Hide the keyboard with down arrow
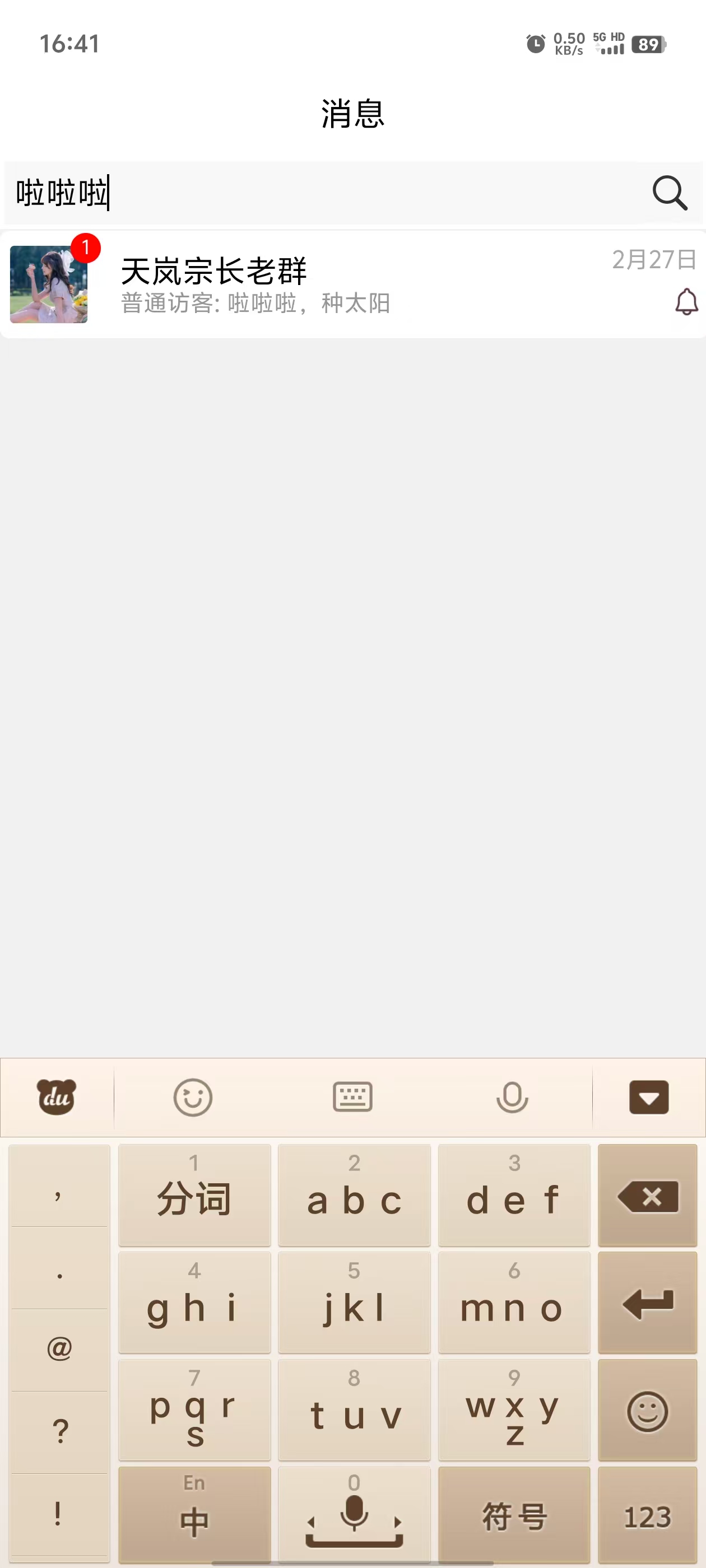706x1568 pixels. point(648,1097)
